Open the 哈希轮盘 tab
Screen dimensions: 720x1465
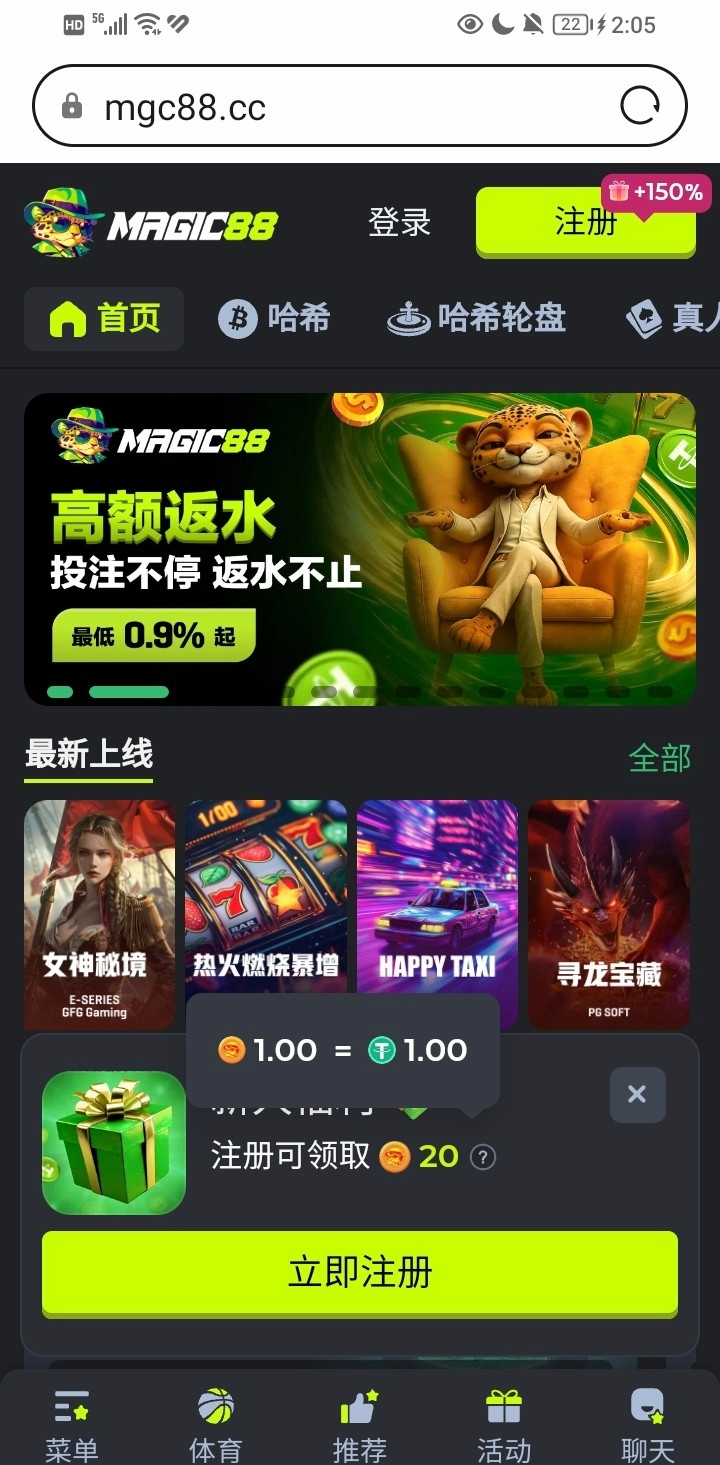point(477,319)
